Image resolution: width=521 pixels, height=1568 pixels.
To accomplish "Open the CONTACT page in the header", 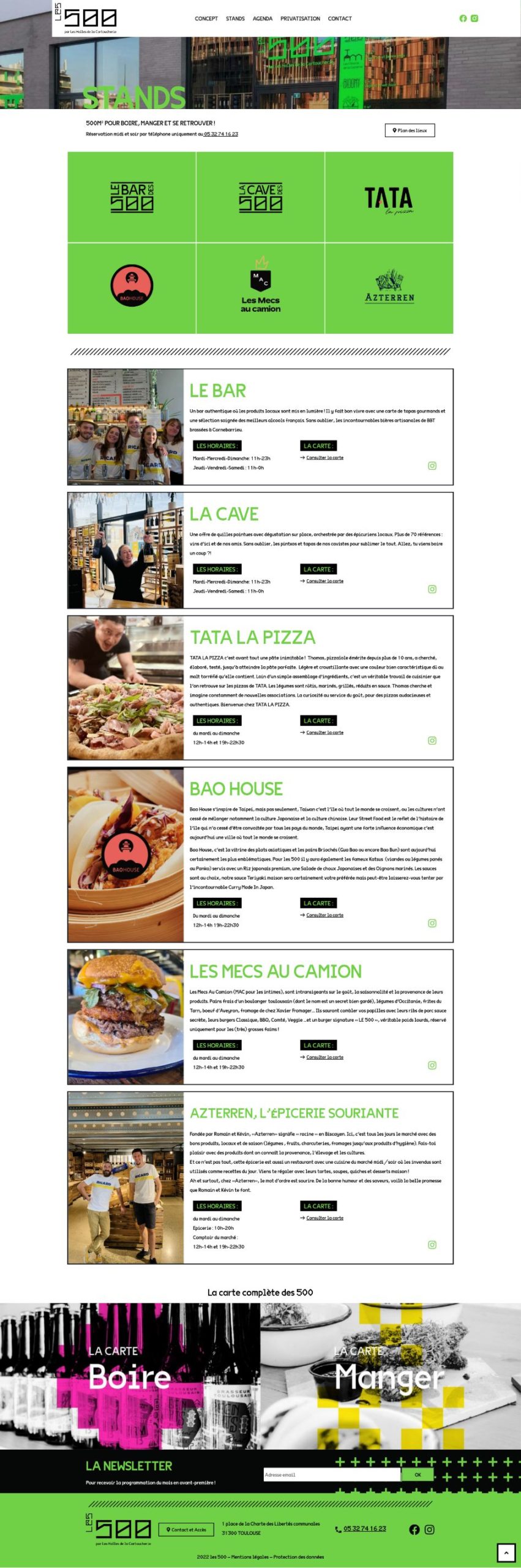I will point(339,18).
